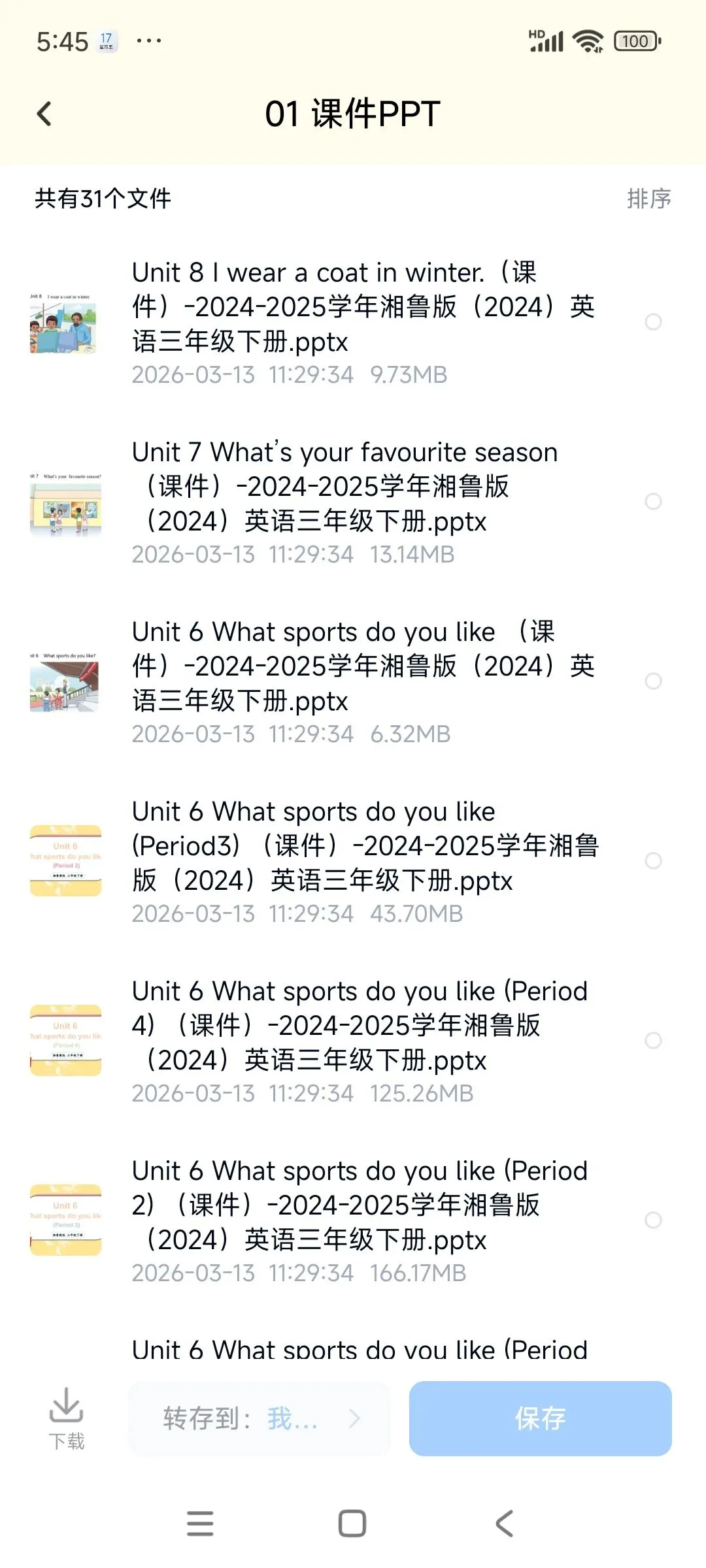The width and height of the screenshot is (706, 1568).
Task: Check the Unit 6 Period 4 file
Action: tap(653, 1041)
